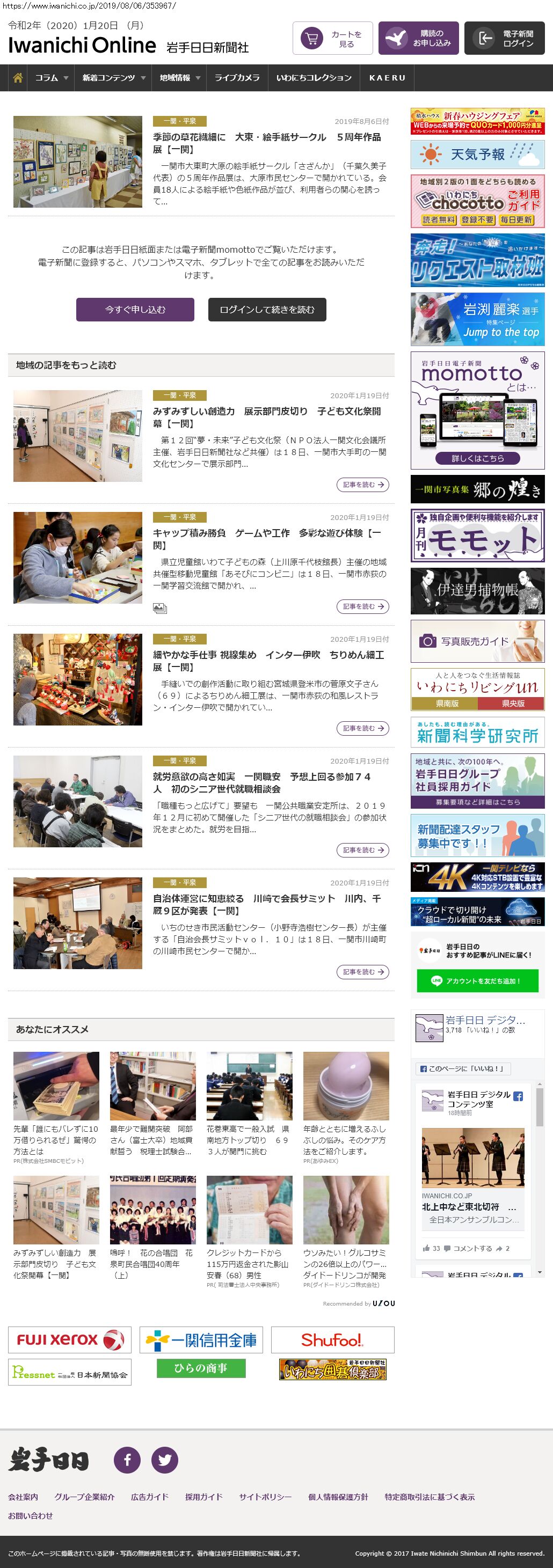Screen dimensions: 553x1568
Task: Open ライブカメラ in the navigation bar
Action: point(237,78)
